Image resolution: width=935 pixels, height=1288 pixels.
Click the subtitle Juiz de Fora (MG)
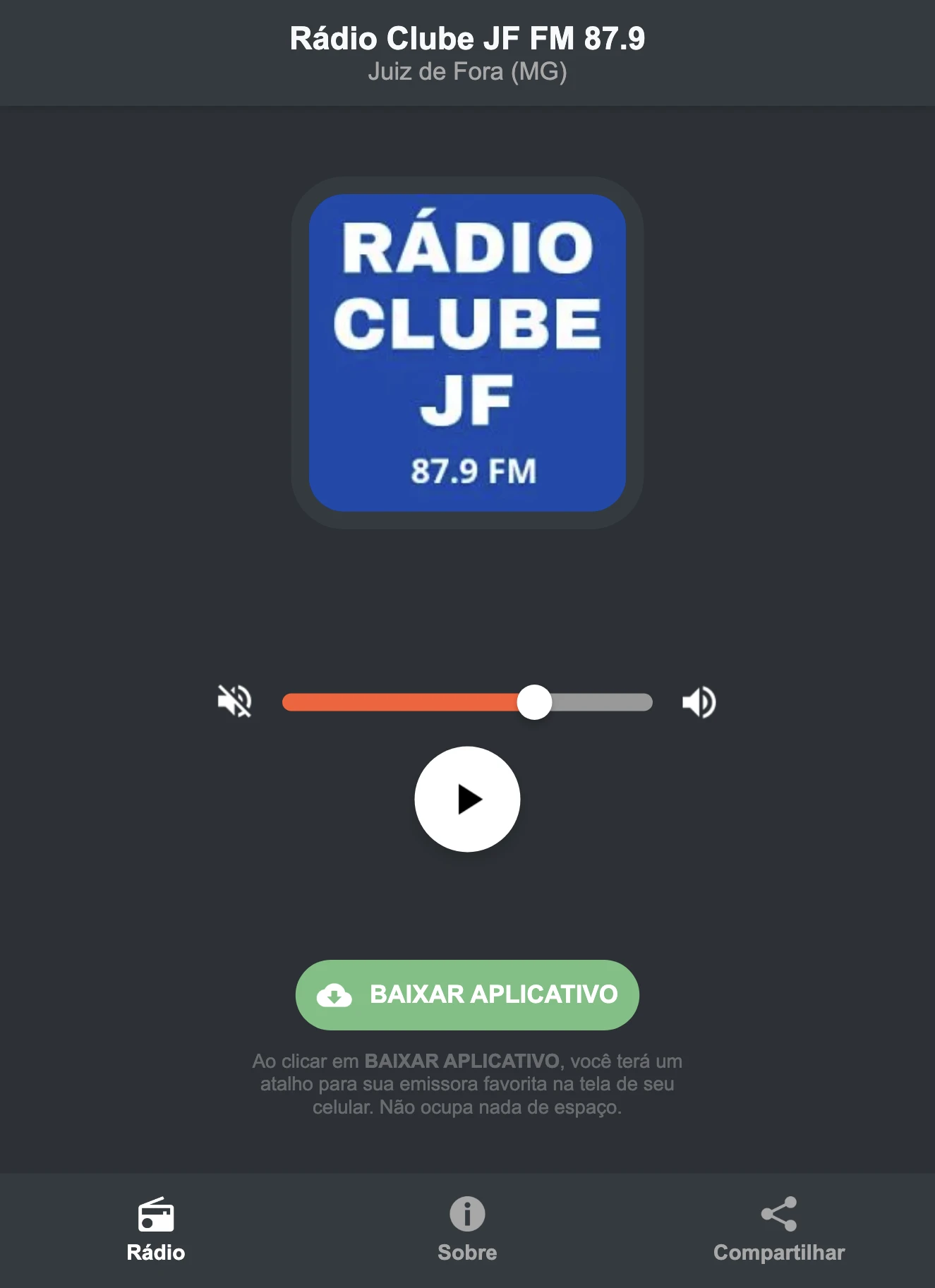tap(467, 73)
